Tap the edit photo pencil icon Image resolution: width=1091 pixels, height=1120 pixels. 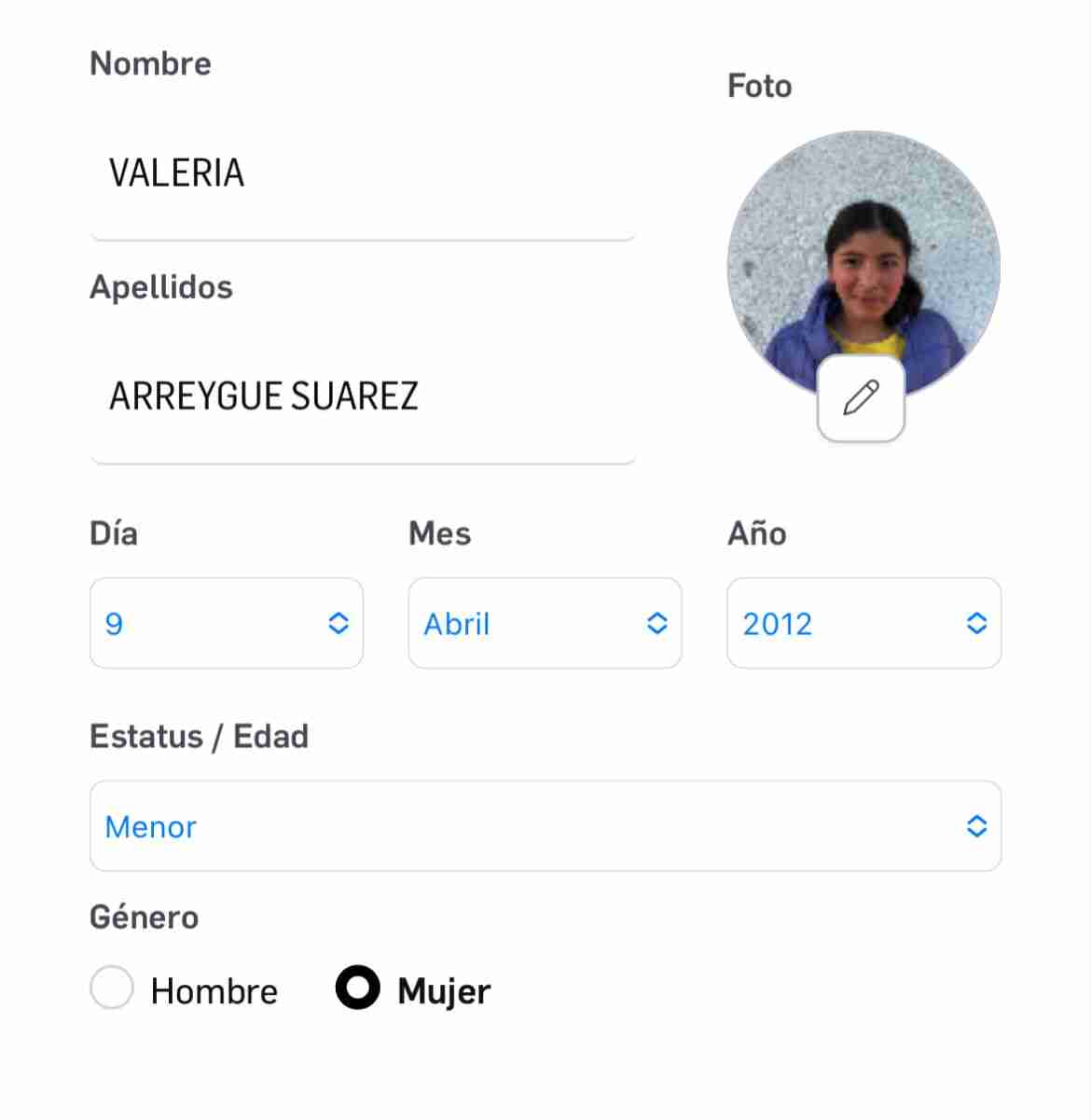tap(861, 398)
